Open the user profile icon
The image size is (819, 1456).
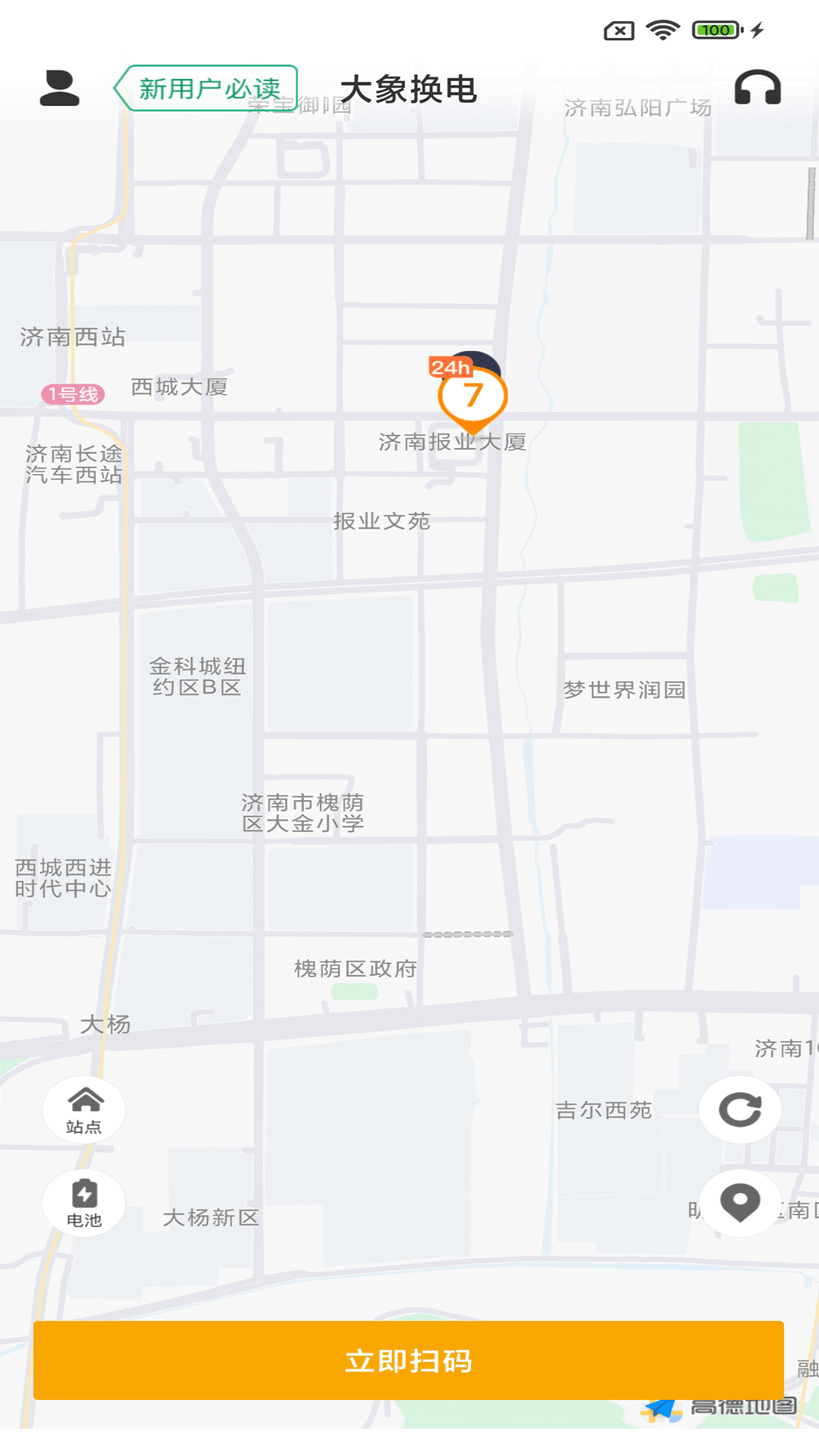tap(59, 89)
